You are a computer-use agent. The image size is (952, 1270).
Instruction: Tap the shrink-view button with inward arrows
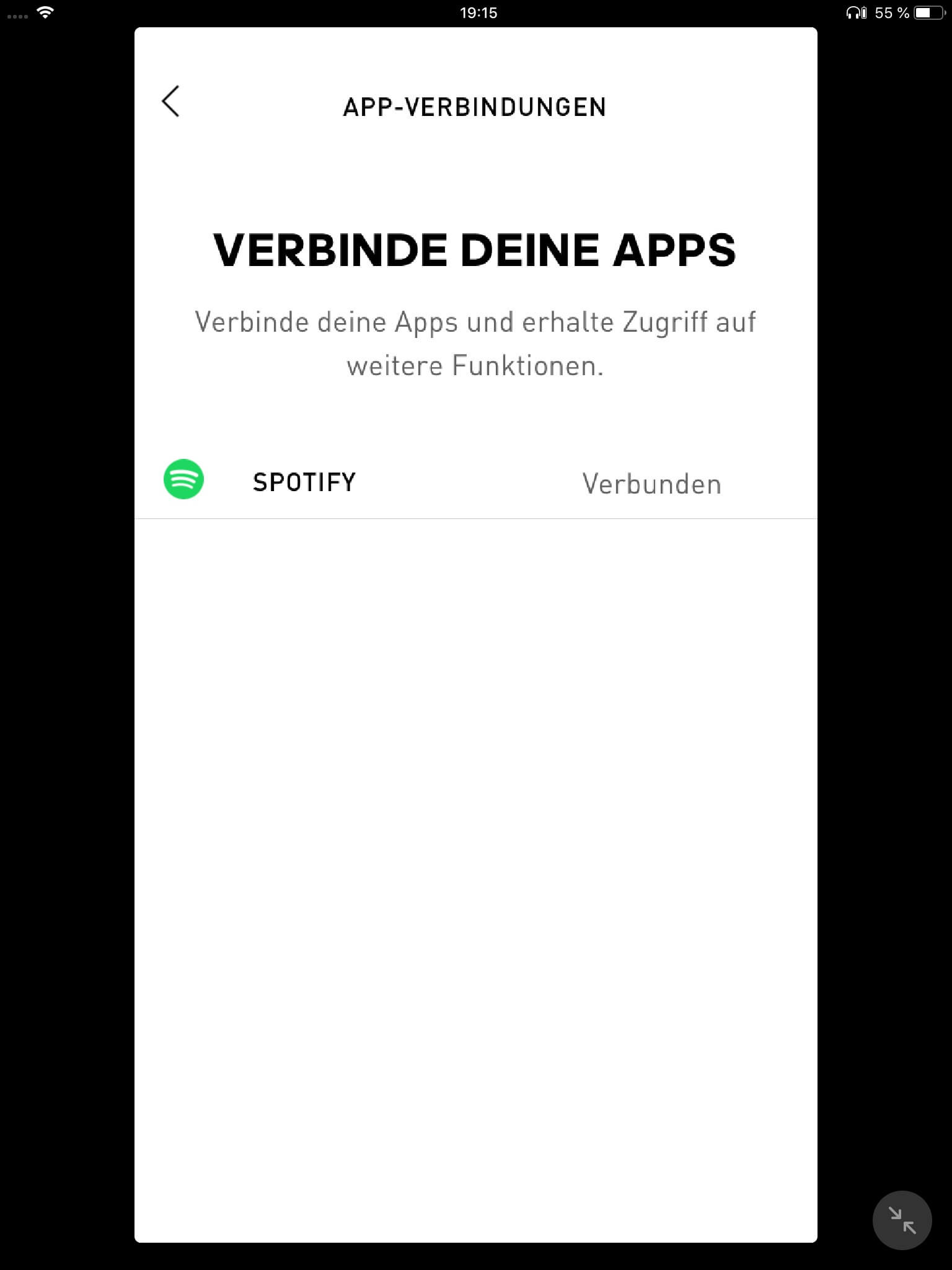pos(901,1219)
